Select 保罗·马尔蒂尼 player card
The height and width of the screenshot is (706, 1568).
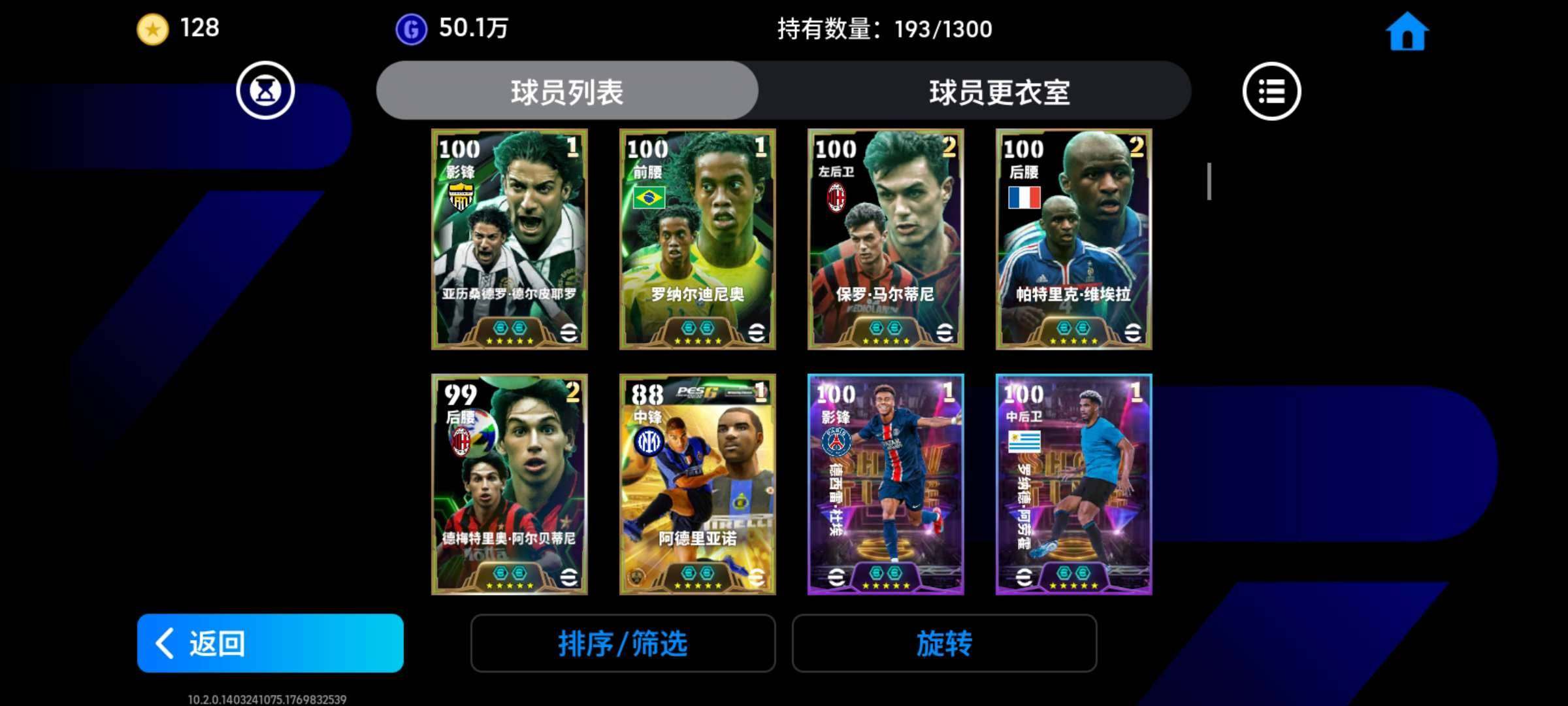pyautogui.click(x=885, y=239)
